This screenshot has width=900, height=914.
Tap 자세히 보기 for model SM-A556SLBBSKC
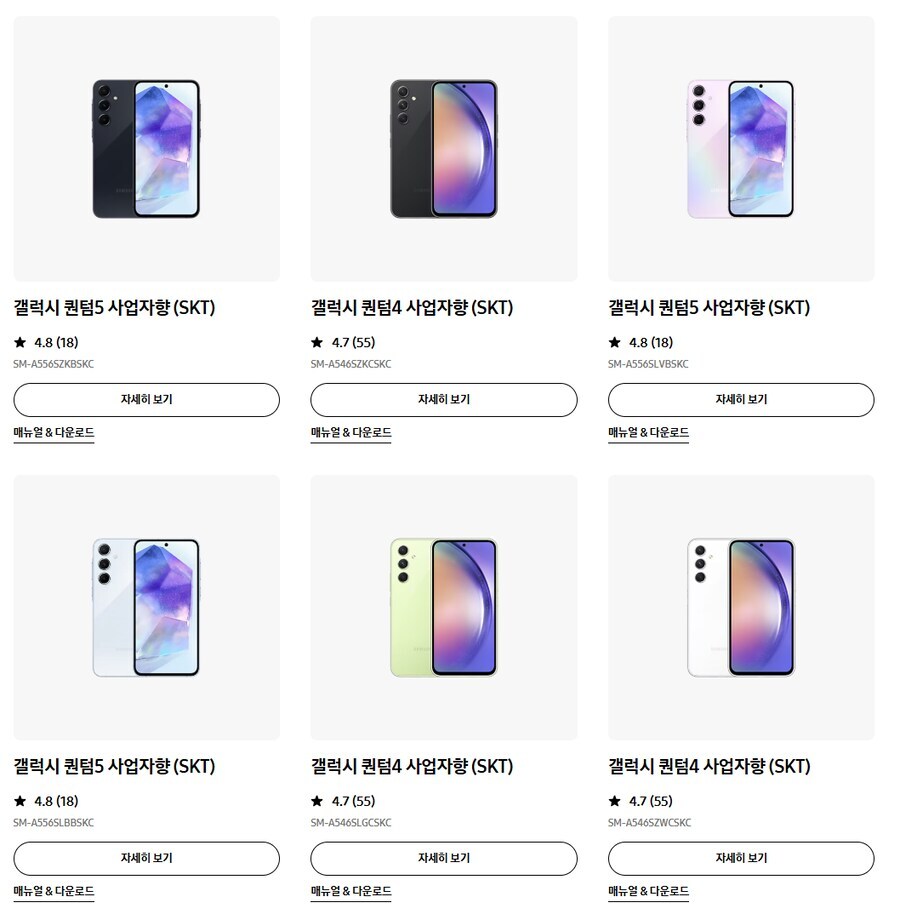(x=146, y=858)
